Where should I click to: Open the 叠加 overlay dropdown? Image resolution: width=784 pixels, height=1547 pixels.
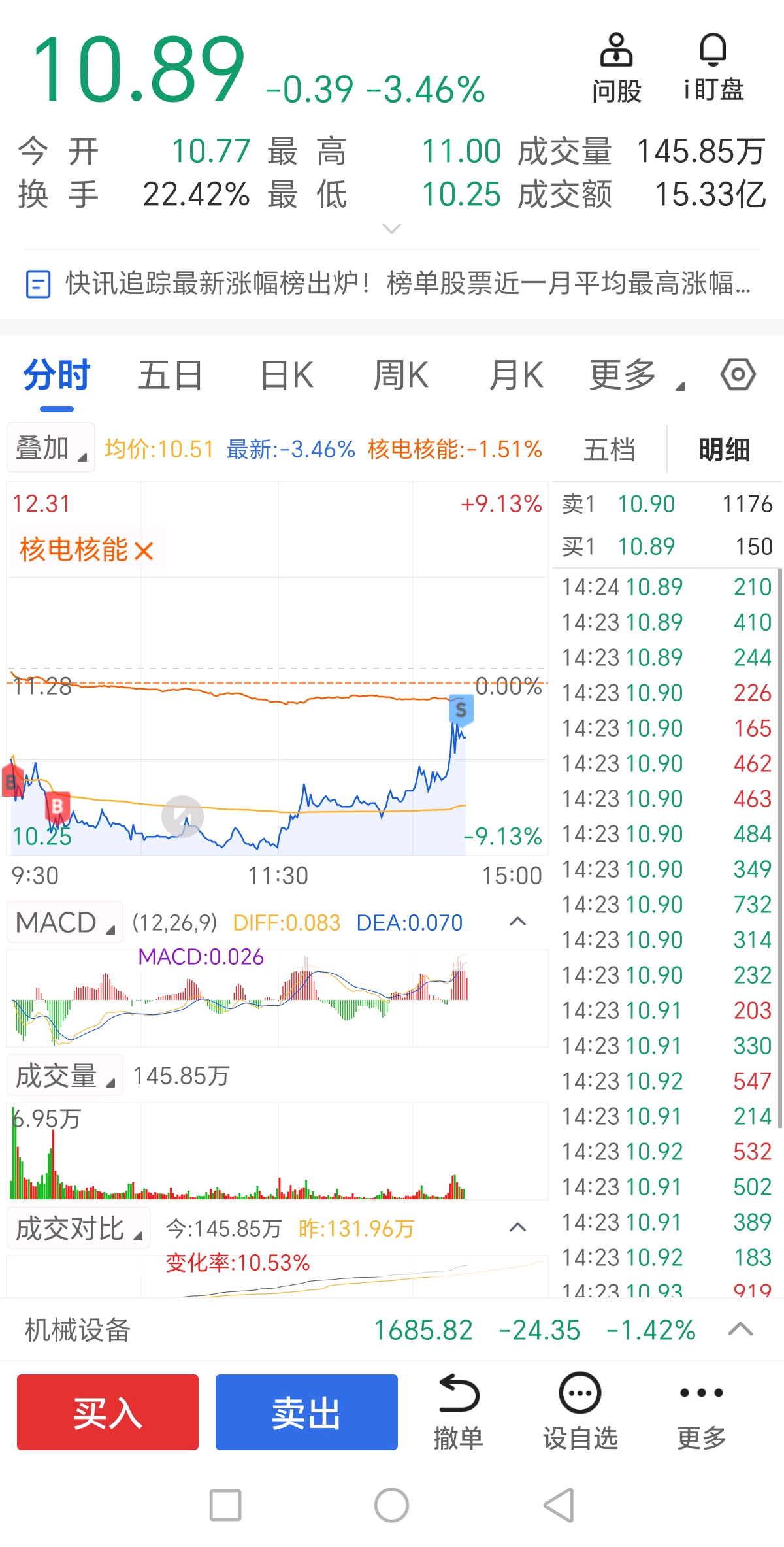[51, 448]
